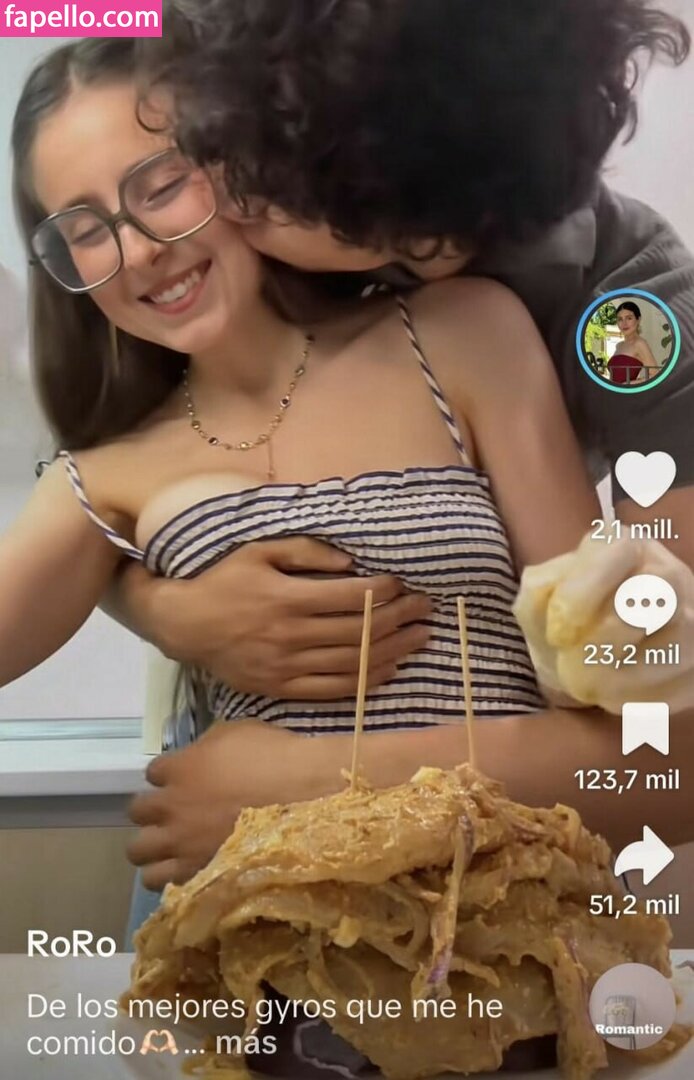Open the comments bubble

645,606
